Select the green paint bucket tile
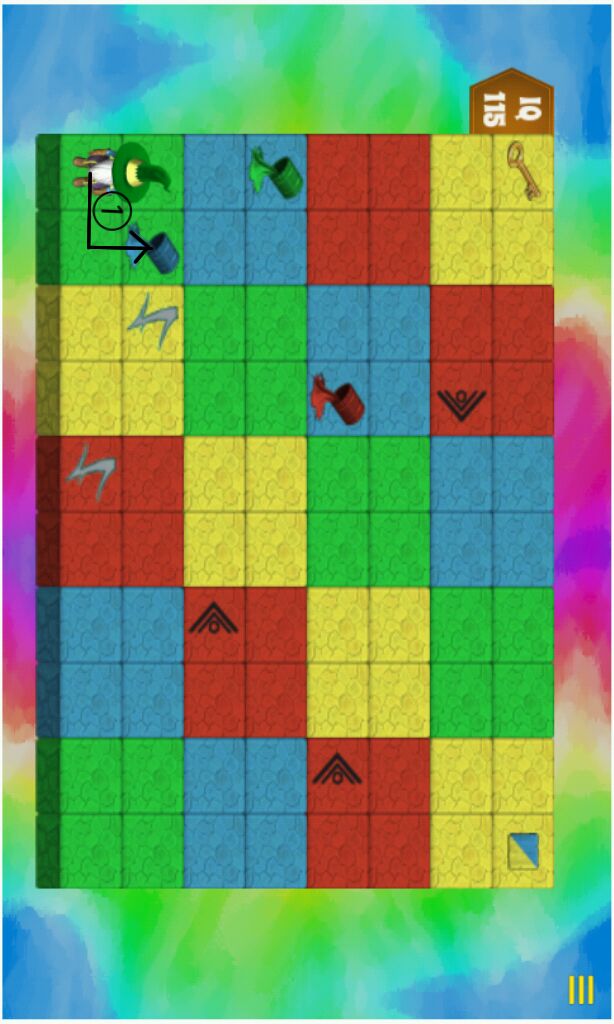 coord(276,173)
